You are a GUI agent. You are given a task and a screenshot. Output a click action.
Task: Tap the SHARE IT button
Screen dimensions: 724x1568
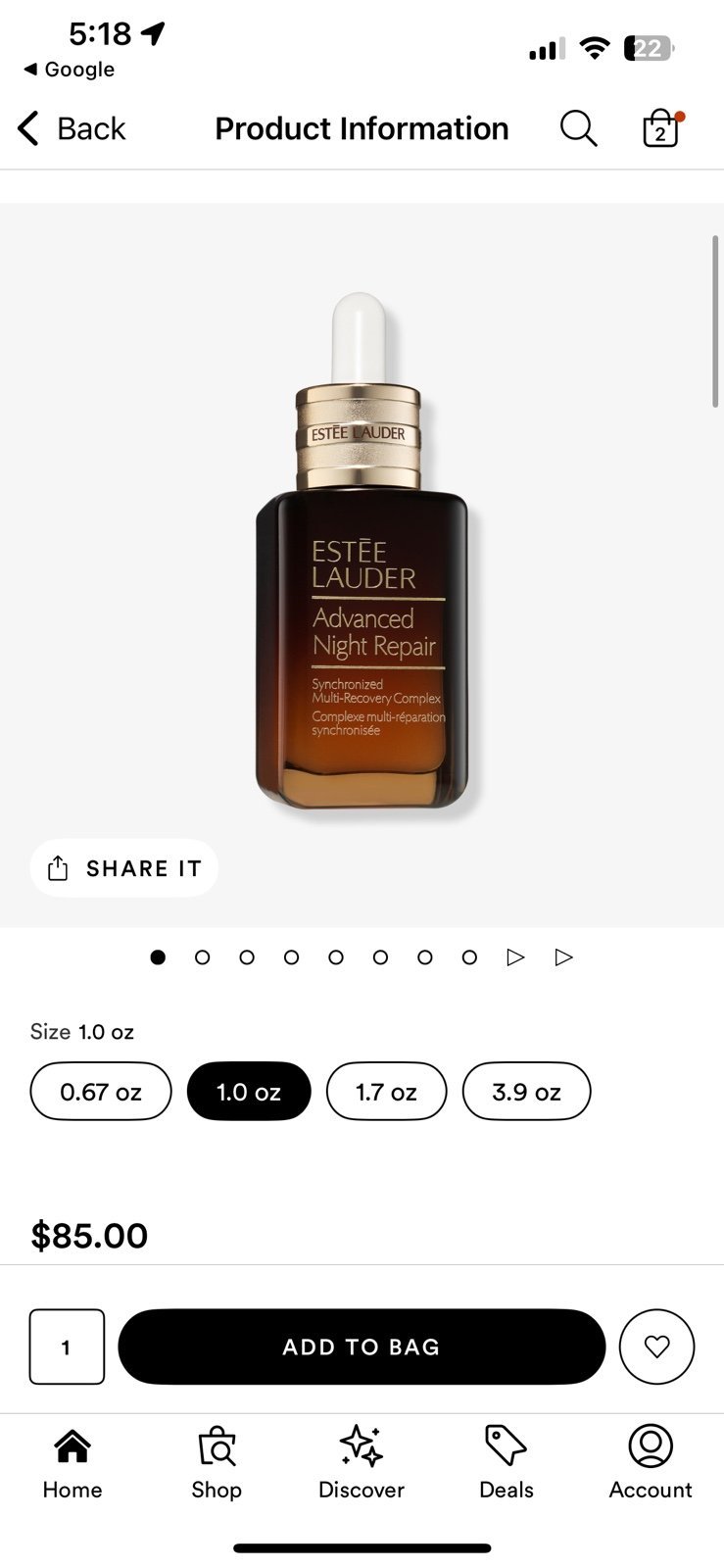coord(123,868)
